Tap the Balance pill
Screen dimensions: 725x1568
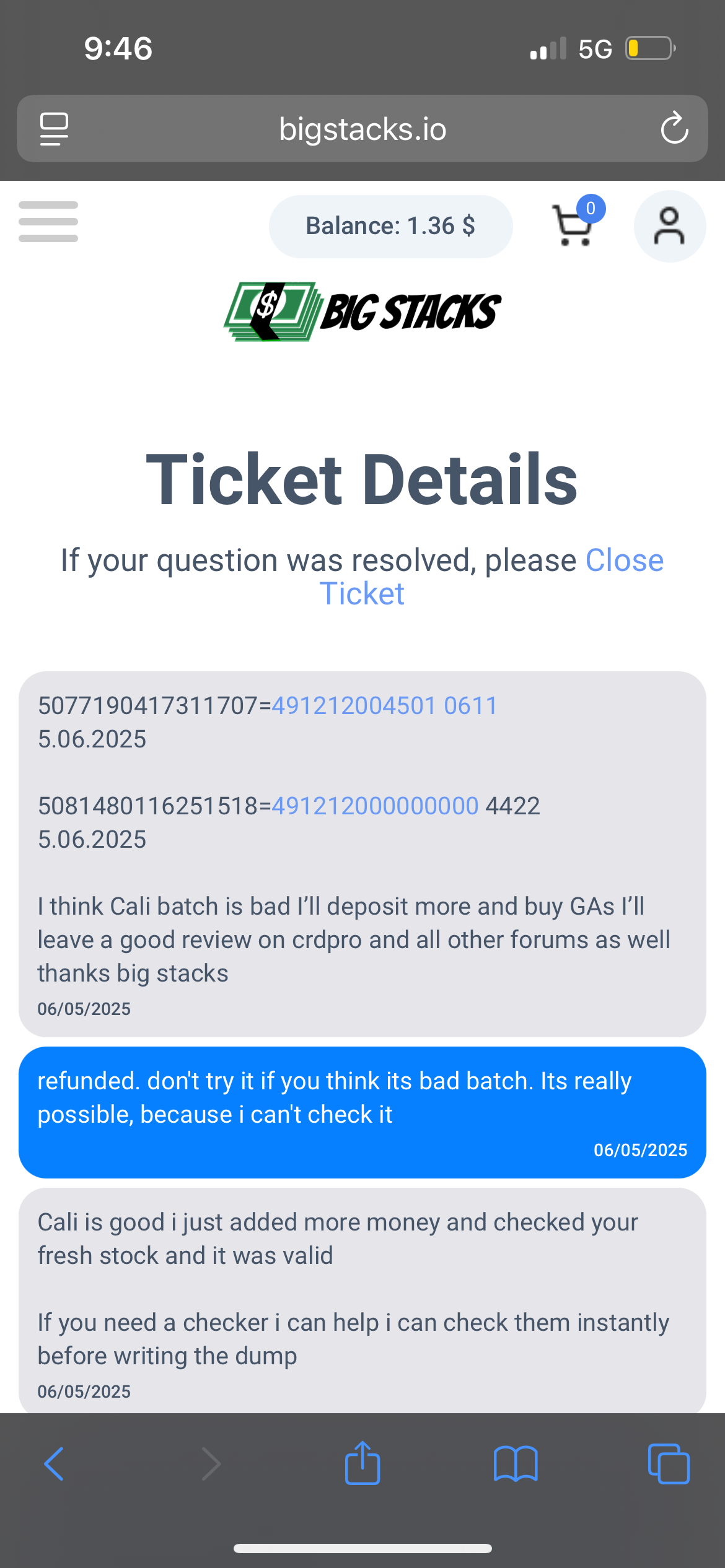point(390,227)
